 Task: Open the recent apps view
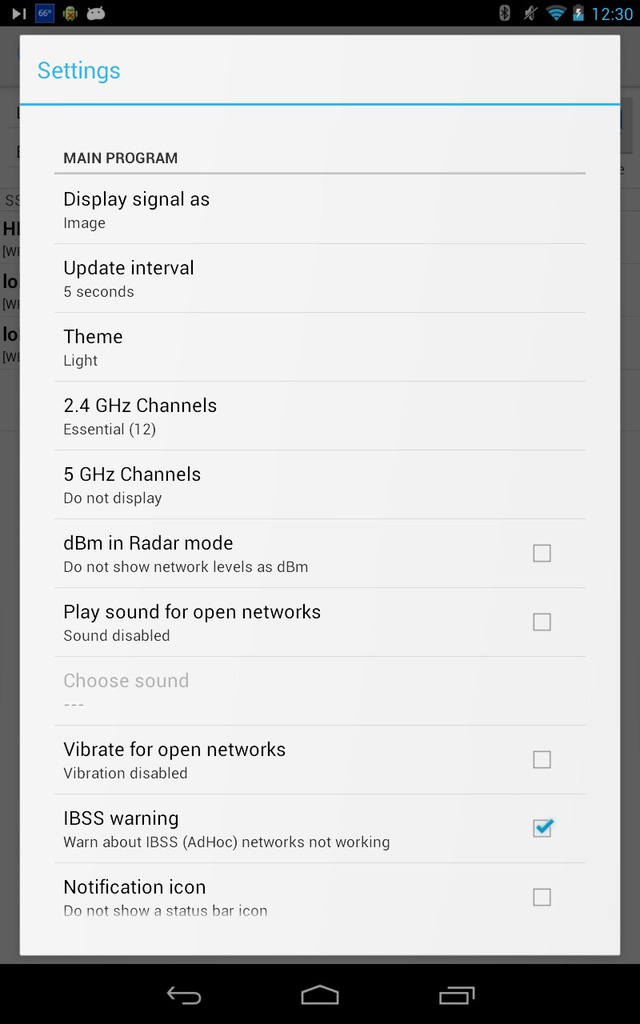456,995
